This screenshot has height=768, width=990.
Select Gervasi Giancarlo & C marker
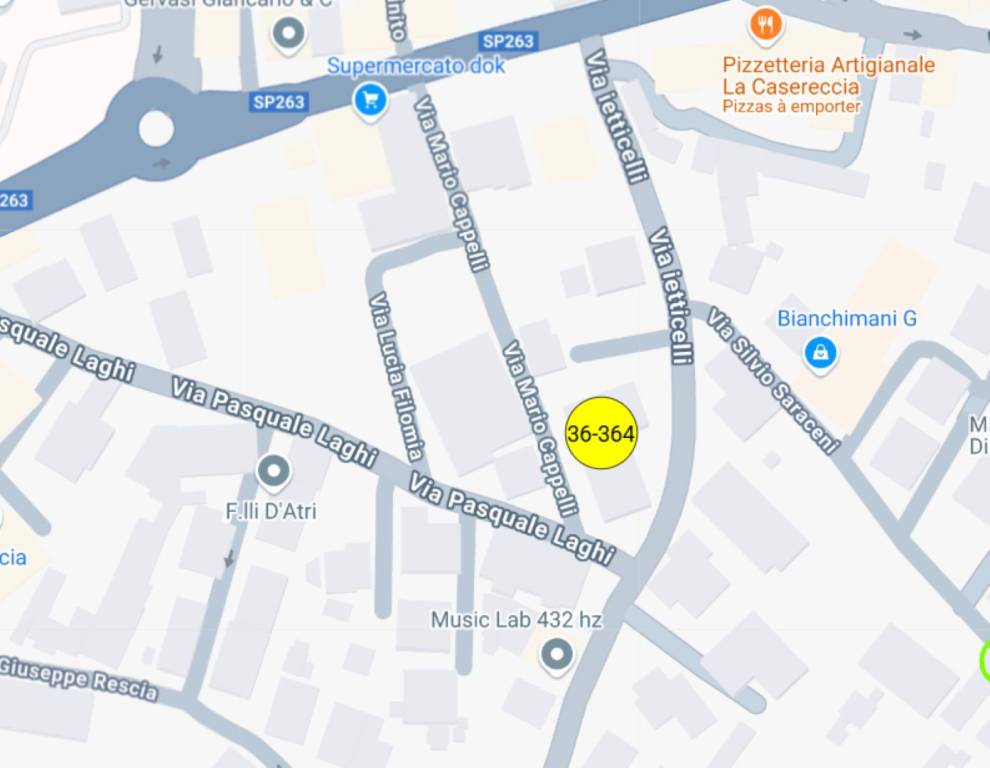point(289,35)
